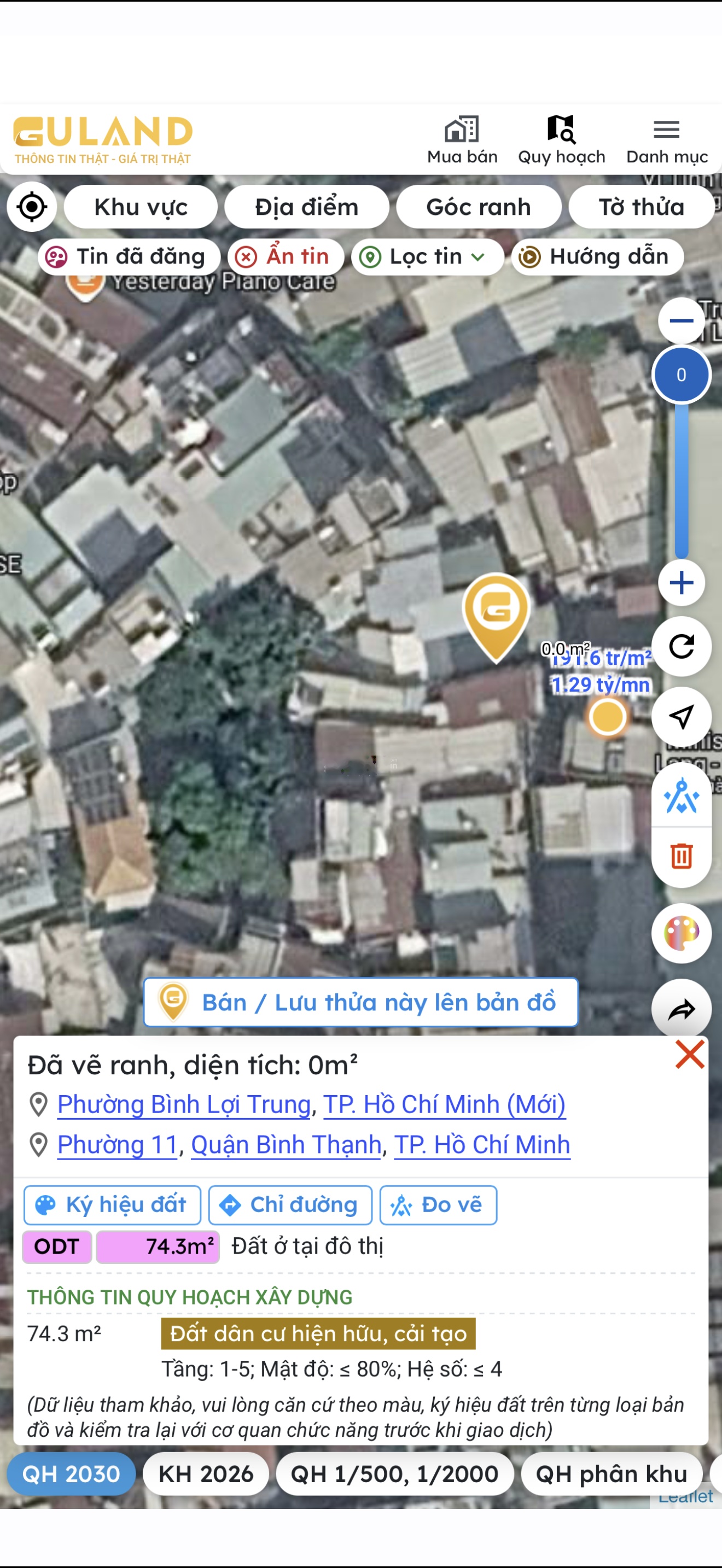Tap Bán / Lưu thửa này lên bản đồ
The image size is (722, 1568).
(361, 1002)
